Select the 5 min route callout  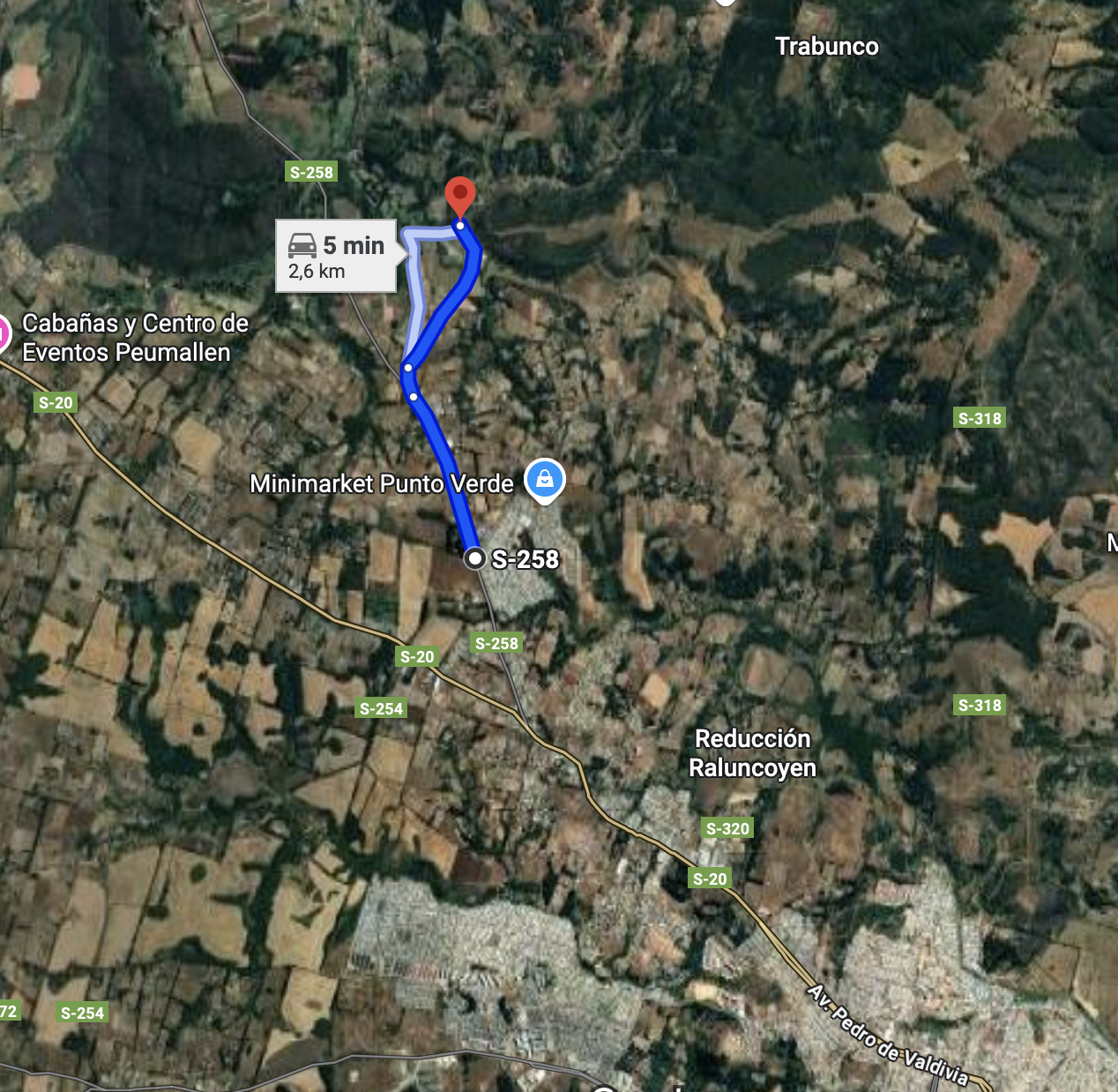click(x=337, y=256)
